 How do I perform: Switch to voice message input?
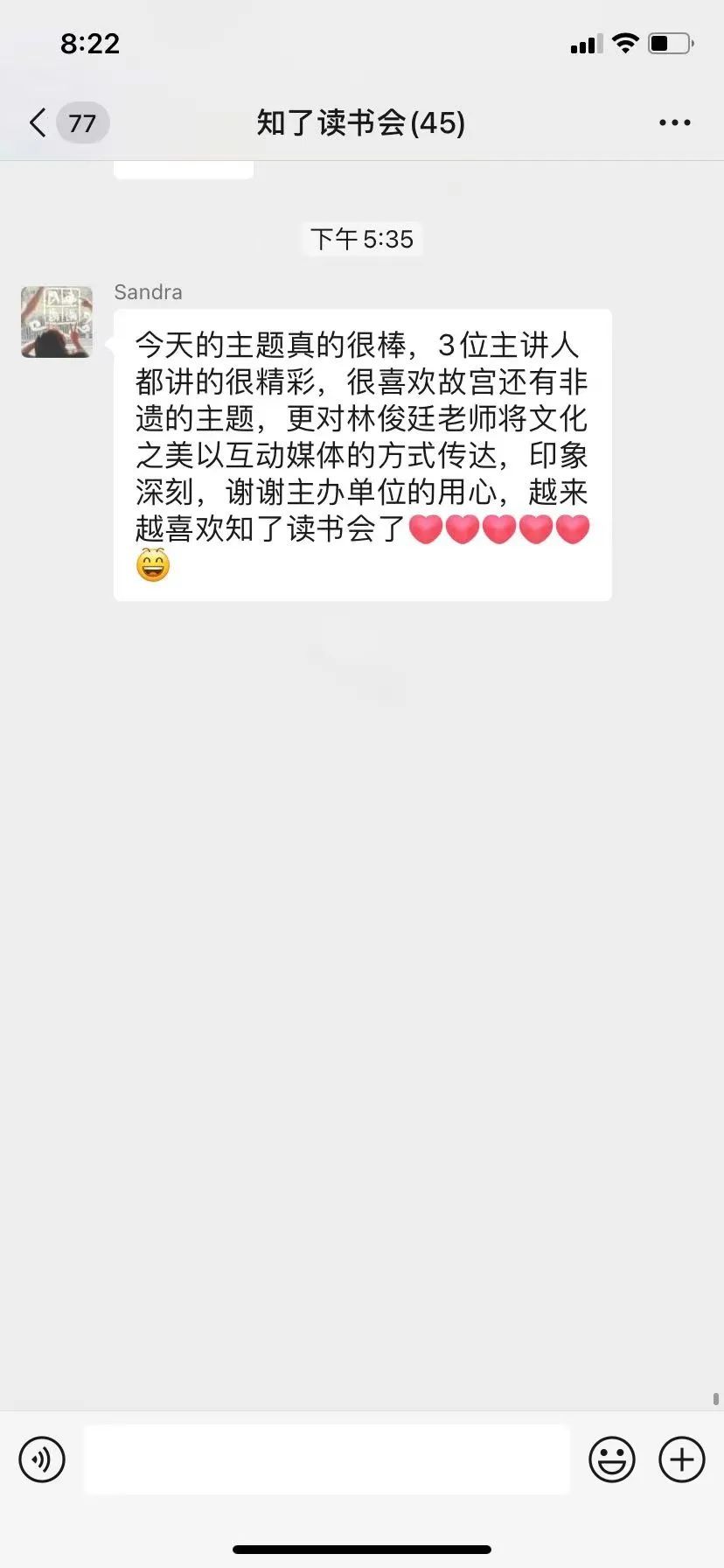42,1459
